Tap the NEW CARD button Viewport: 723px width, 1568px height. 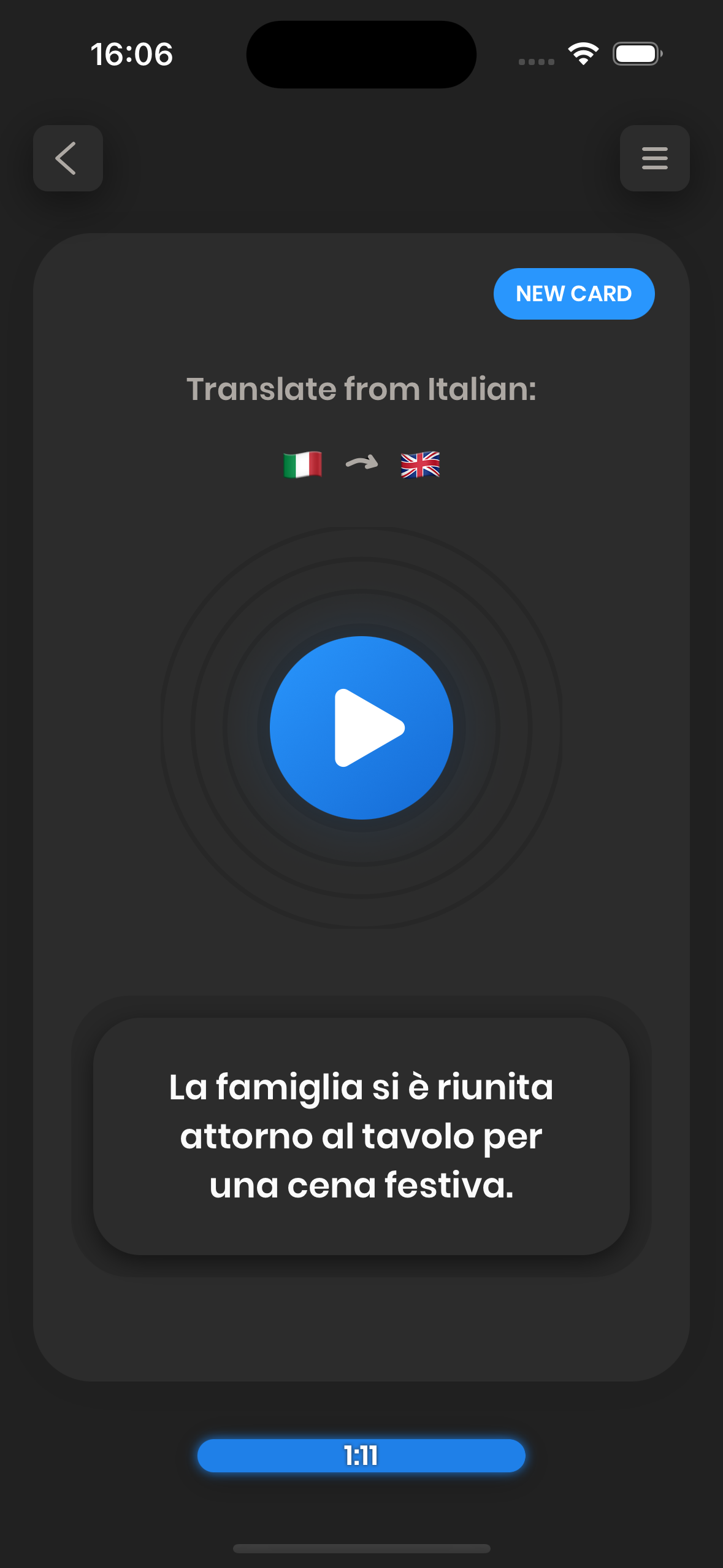tap(573, 294)
